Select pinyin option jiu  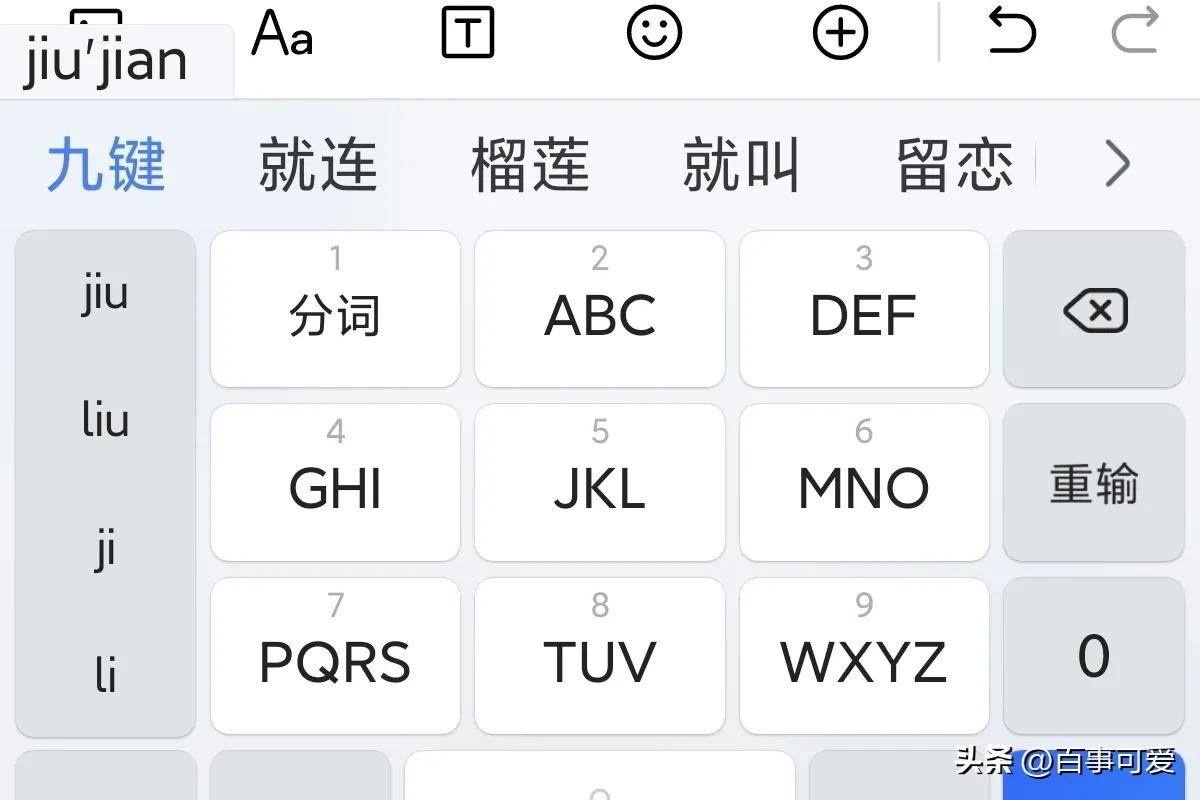tap(105, 294)
